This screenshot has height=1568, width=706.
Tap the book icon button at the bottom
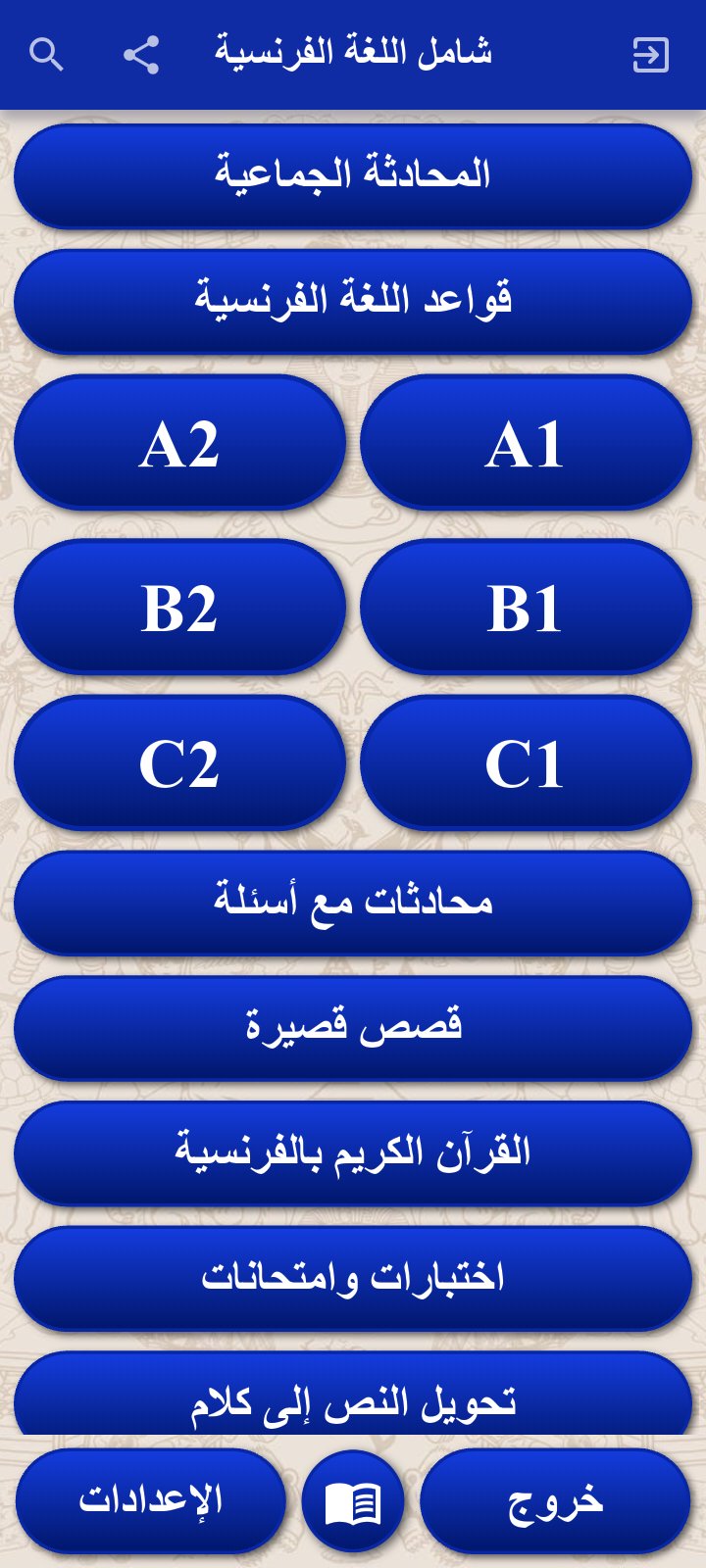point(353,1502)
